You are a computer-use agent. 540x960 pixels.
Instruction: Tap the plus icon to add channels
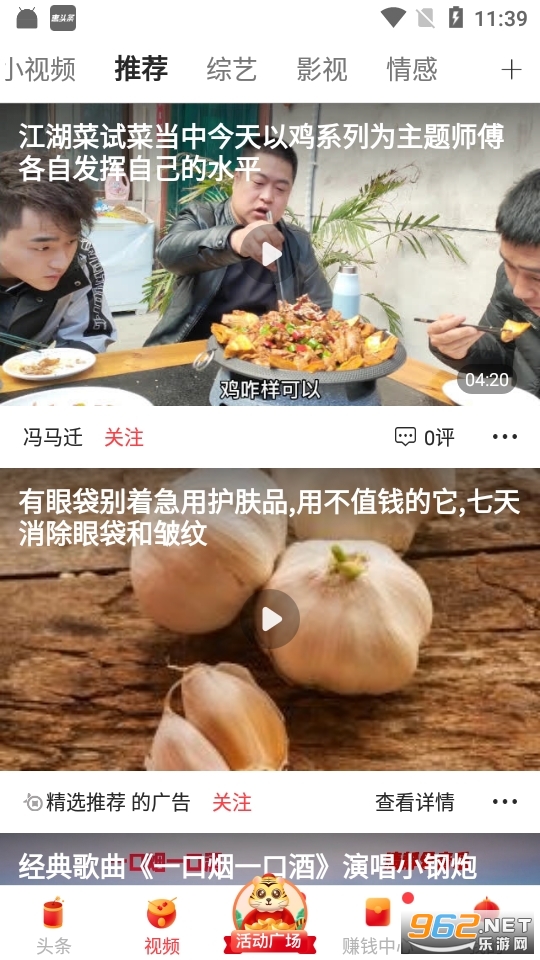pos(511,70)
